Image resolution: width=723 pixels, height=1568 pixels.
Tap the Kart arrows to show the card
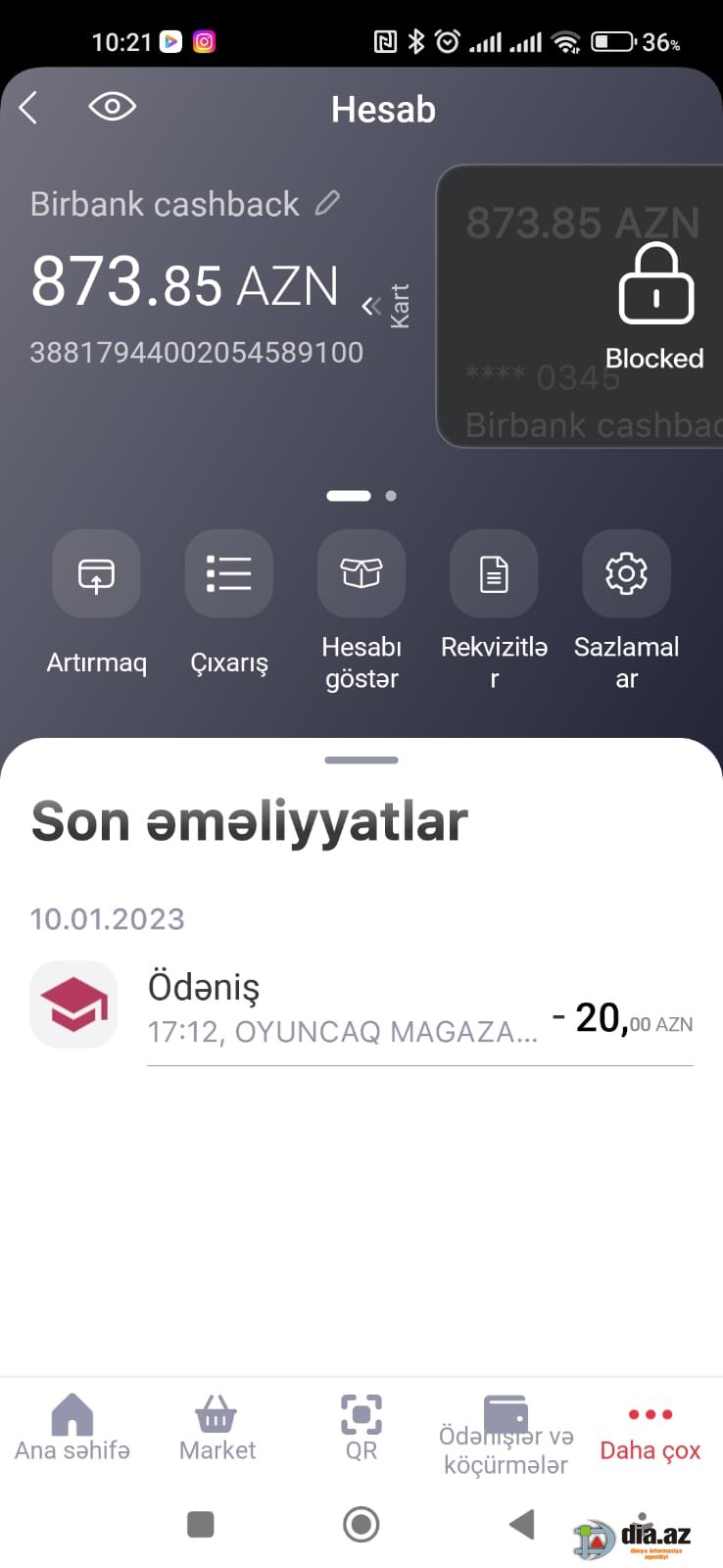click(387, 306)
